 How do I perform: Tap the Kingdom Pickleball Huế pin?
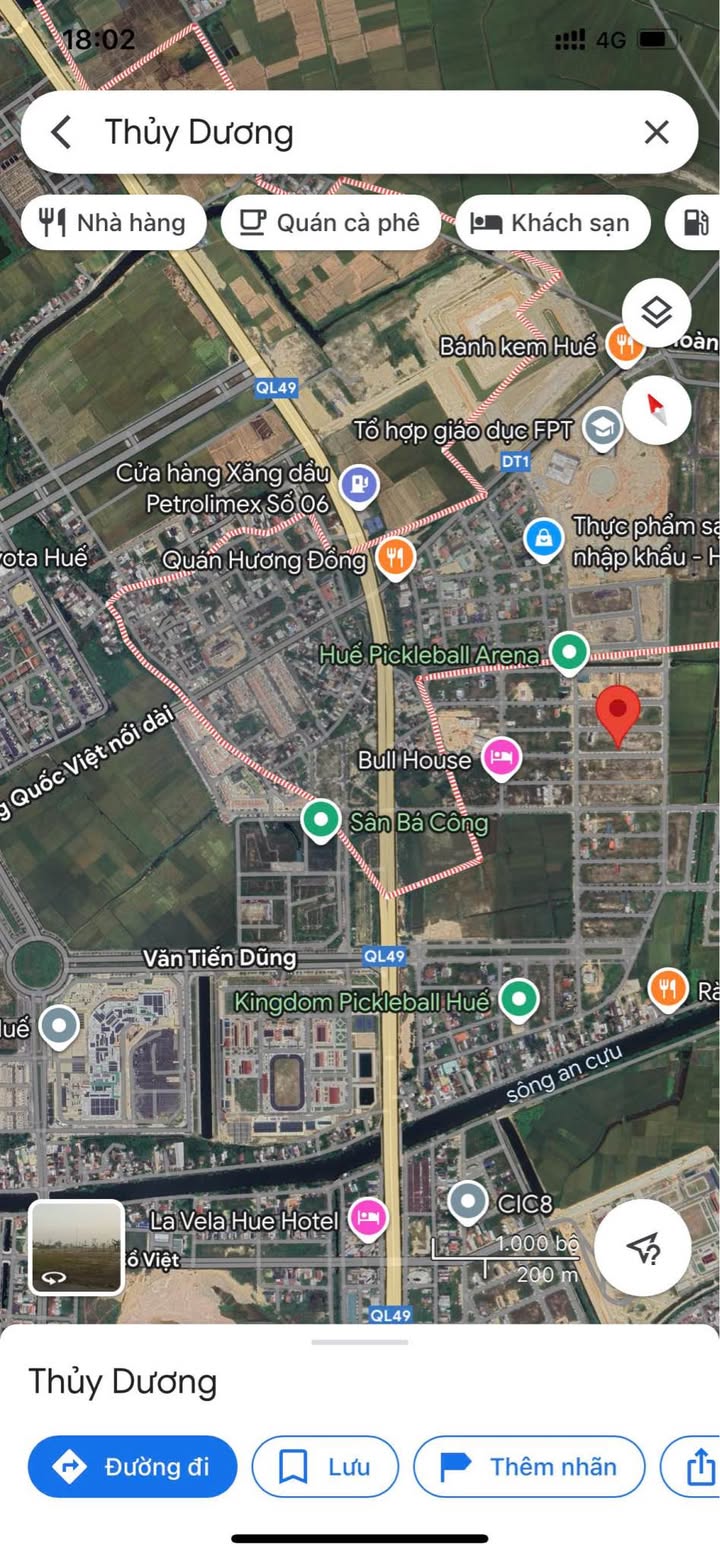pos(518,1000)
